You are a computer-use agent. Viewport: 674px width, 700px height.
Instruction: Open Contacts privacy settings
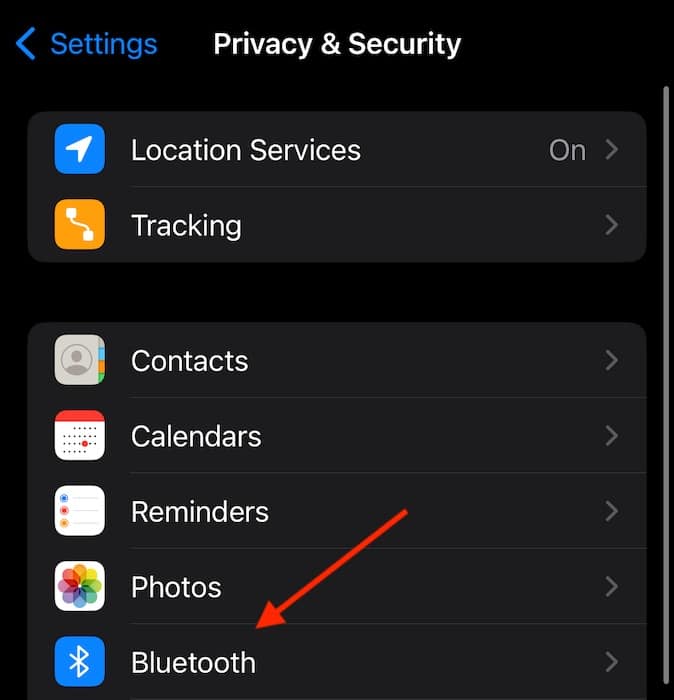(x=336, y=361)
